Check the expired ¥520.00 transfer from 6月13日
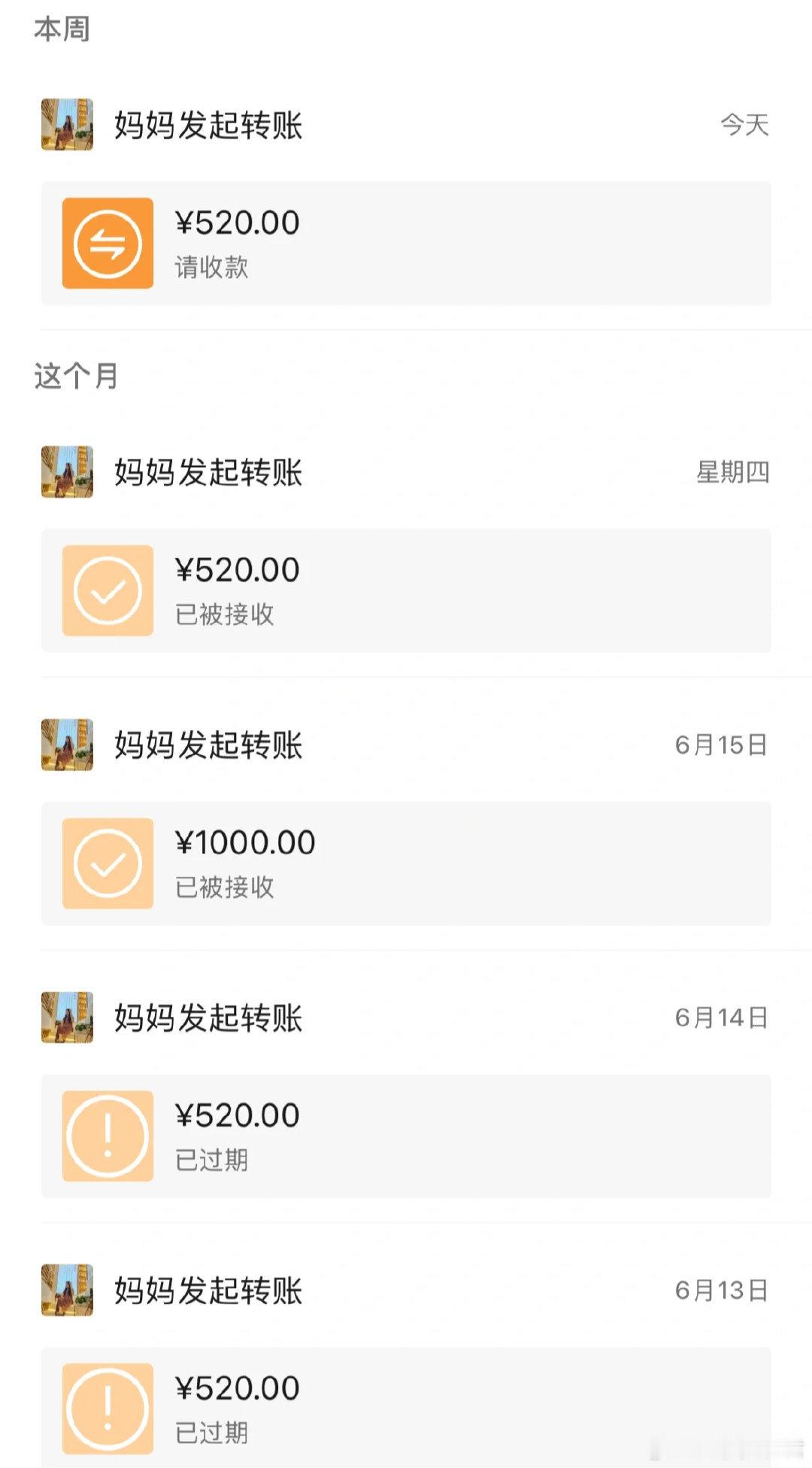This screenshot has width=812, height=1468. (x=406, y=1408)
